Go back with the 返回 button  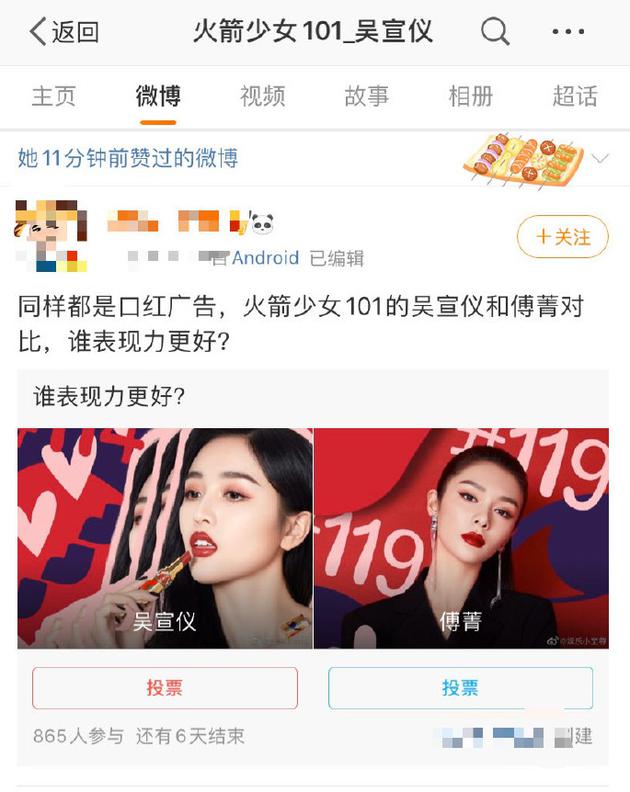[64, 32]
